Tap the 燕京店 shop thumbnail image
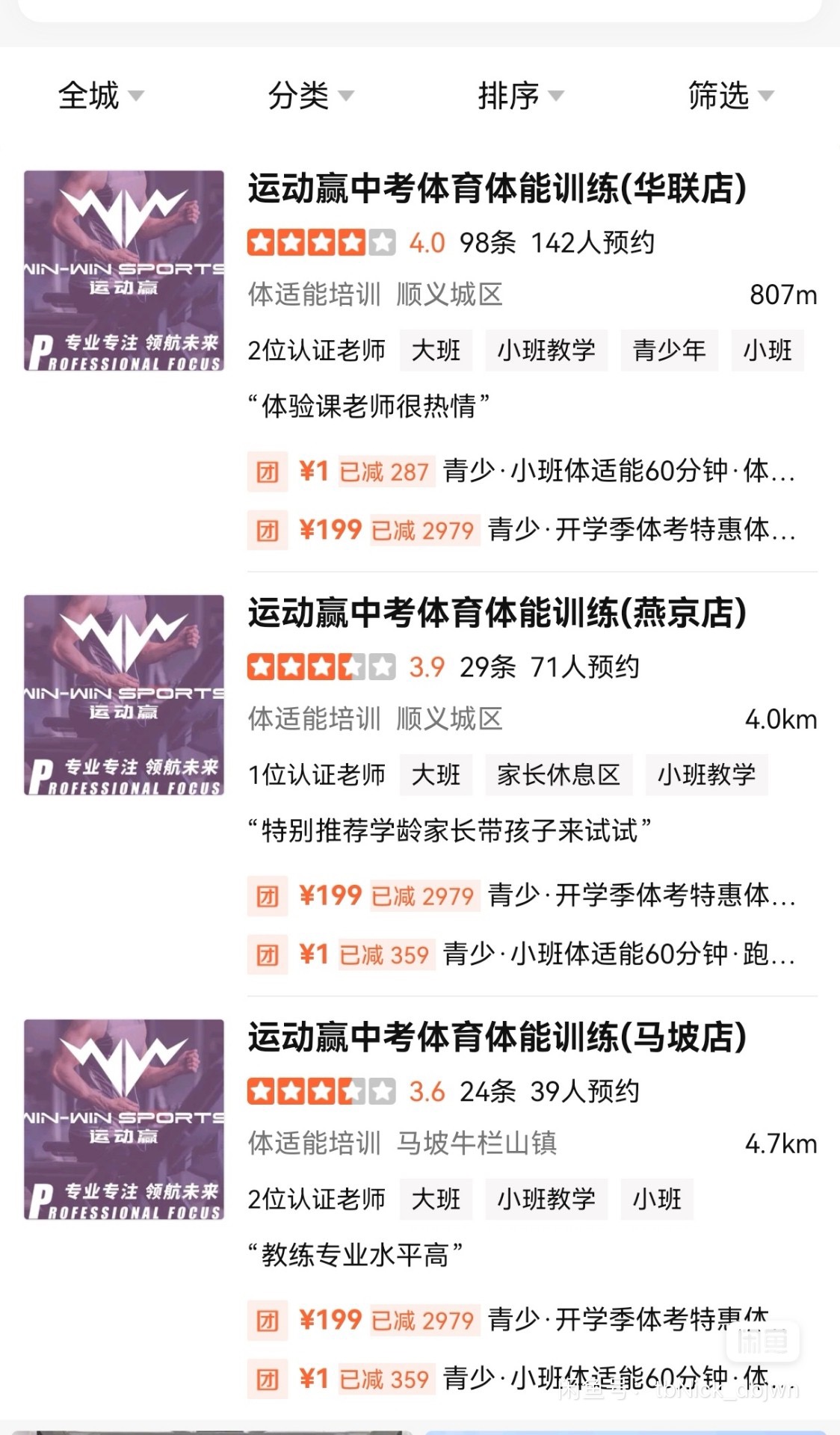This screenshot has width=840, height=1435. (124, 695)
